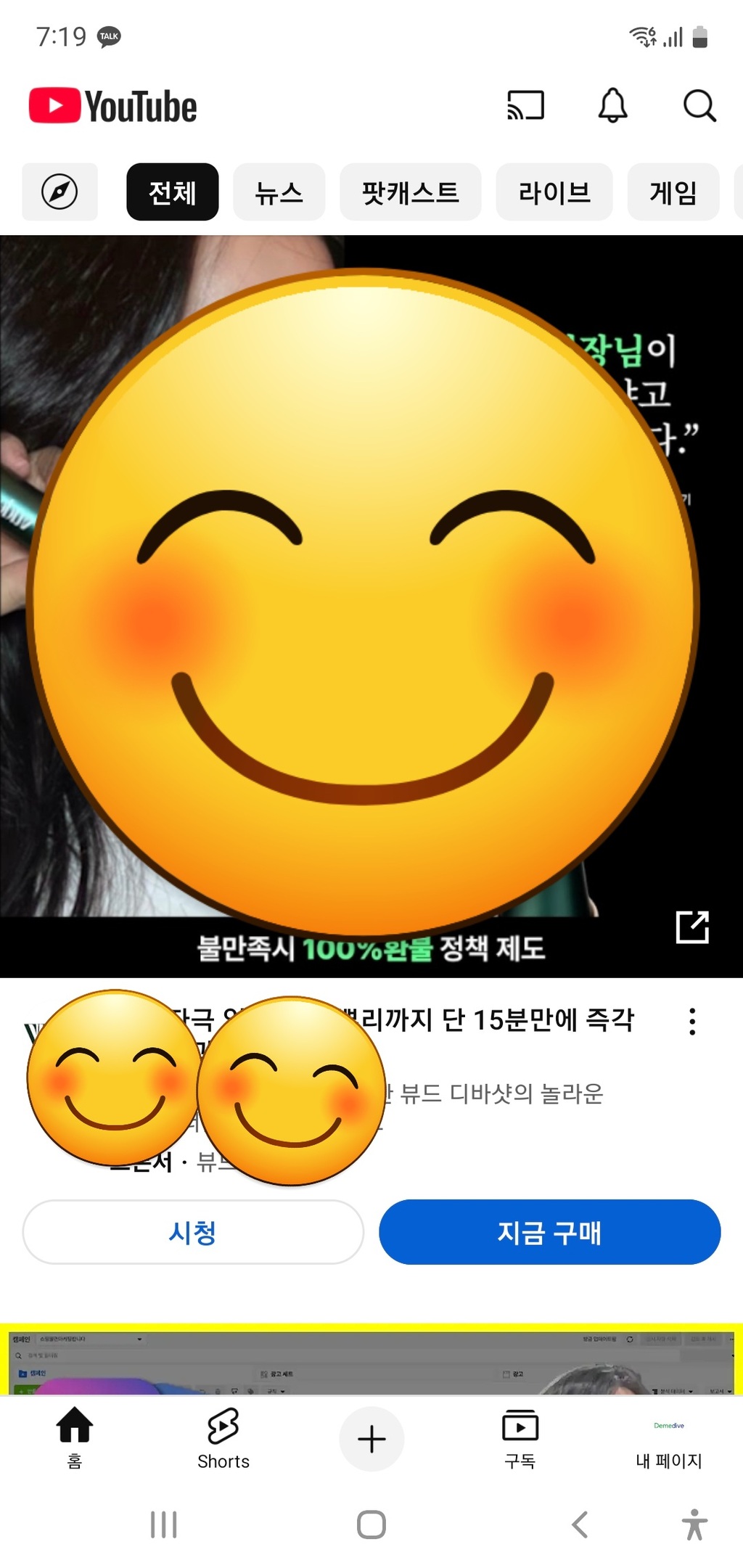The image size is (743, 1568).
Task: Filter by 게임 category
Action: point(673,192)
